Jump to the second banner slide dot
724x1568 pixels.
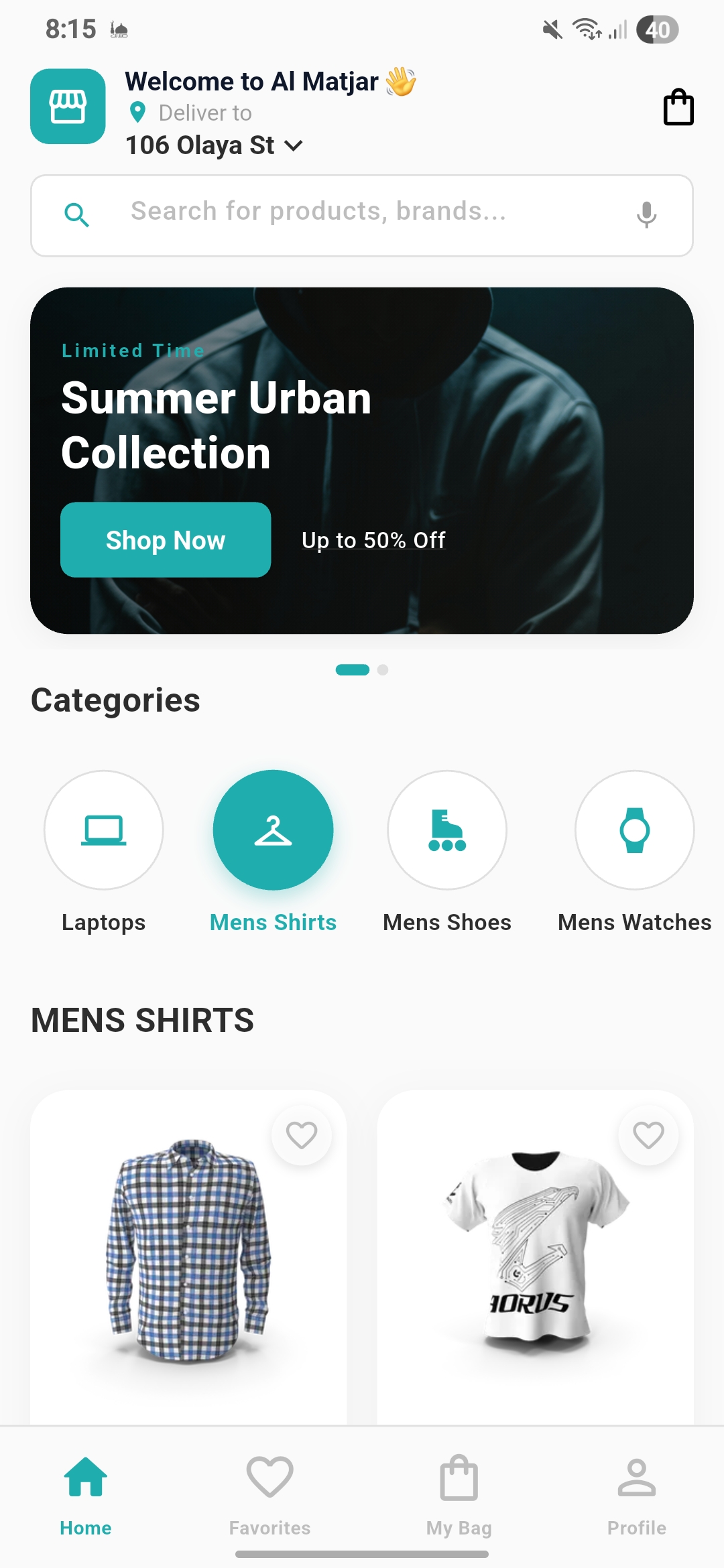point(383,669)
